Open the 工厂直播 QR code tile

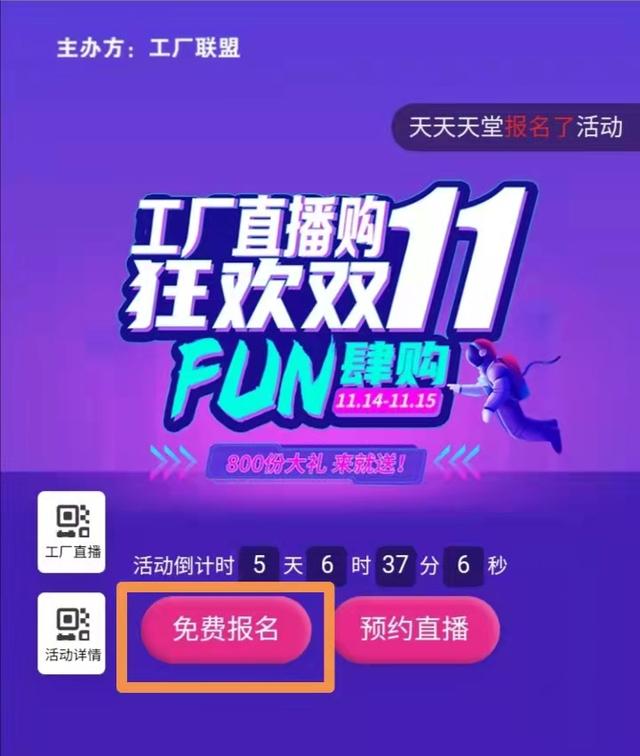[x=72, y=531]
